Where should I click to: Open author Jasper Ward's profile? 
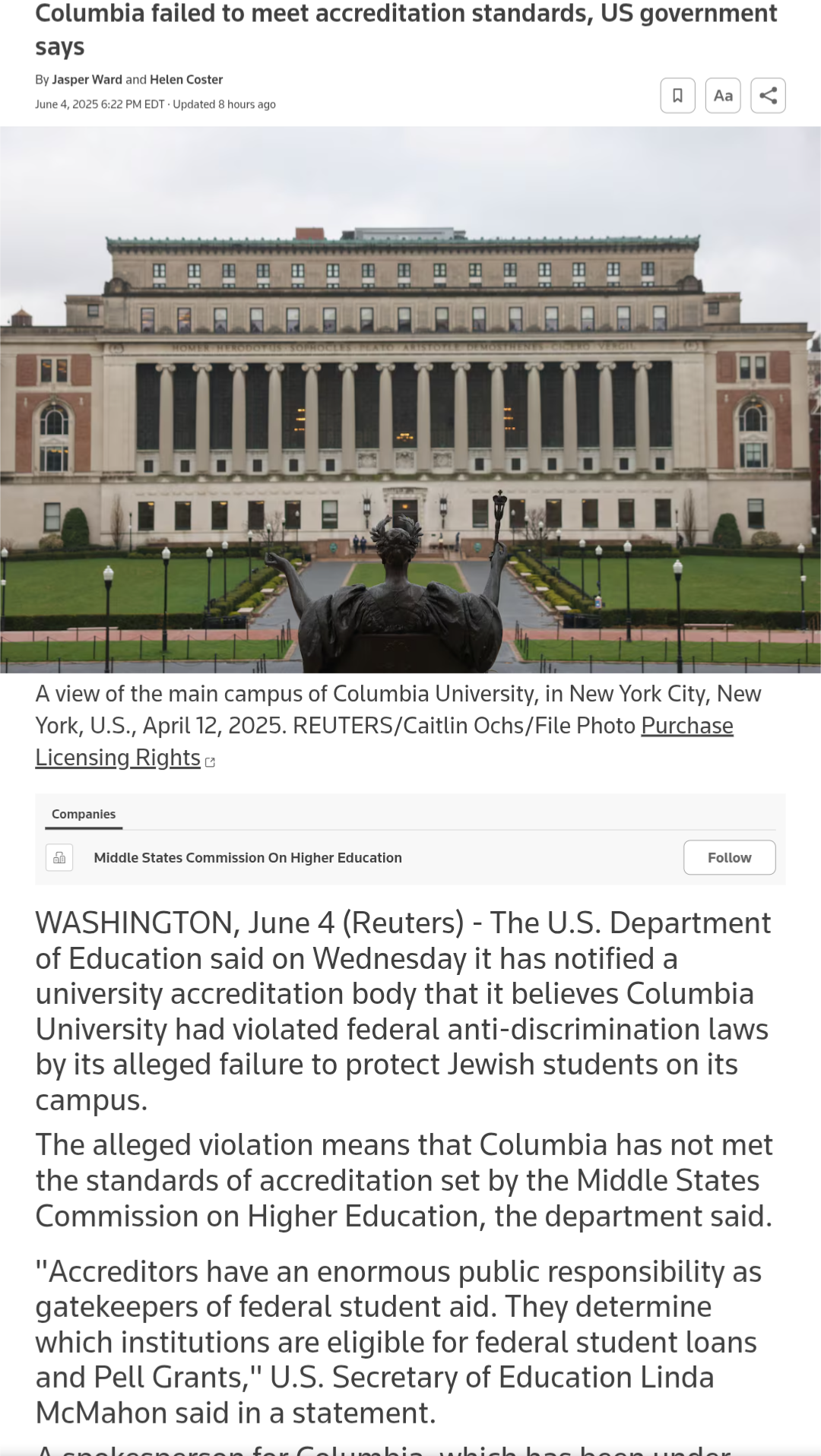click(x=87, y=79)
